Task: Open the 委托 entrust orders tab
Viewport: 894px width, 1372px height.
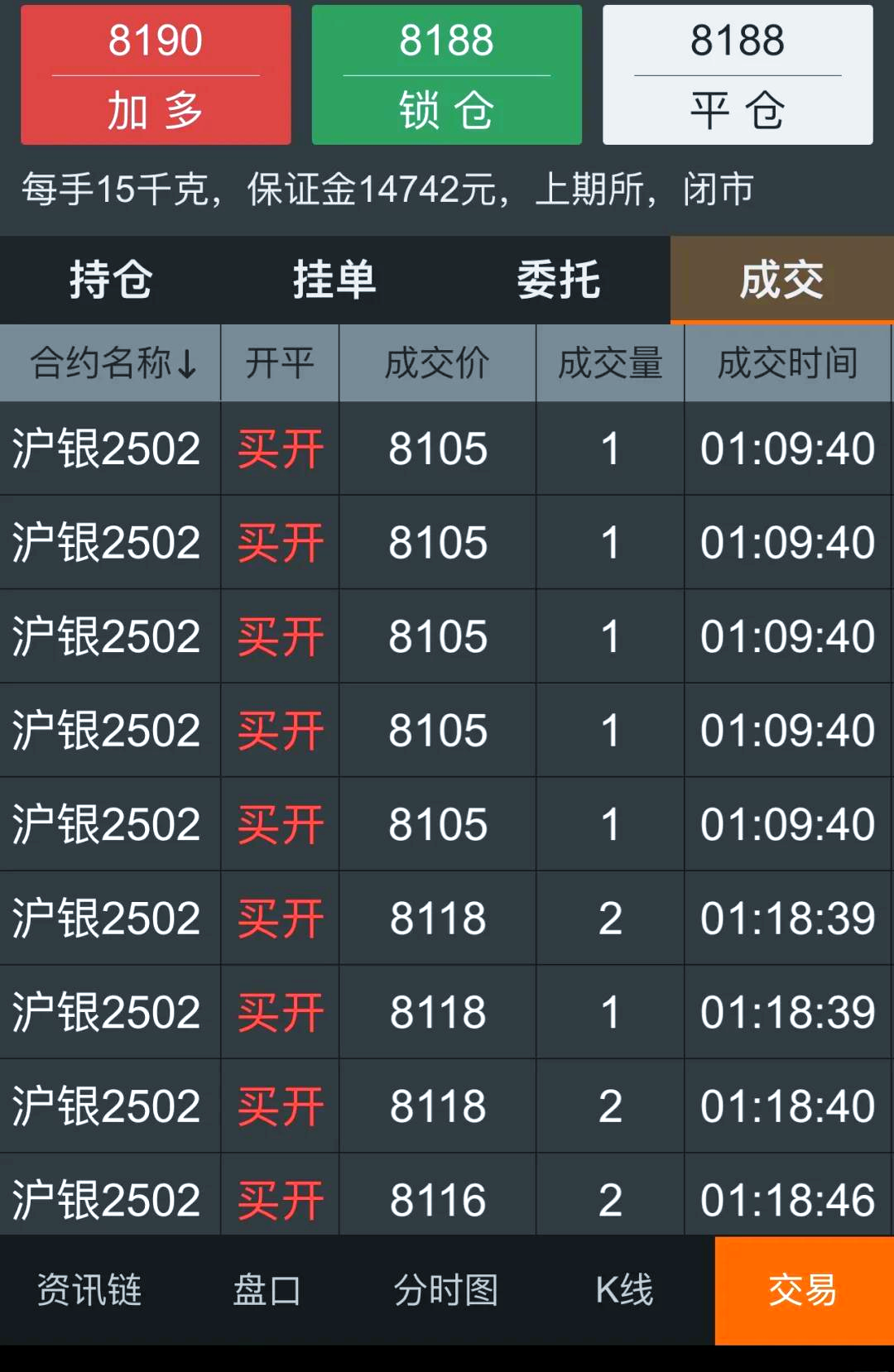Action: [559, 280]
